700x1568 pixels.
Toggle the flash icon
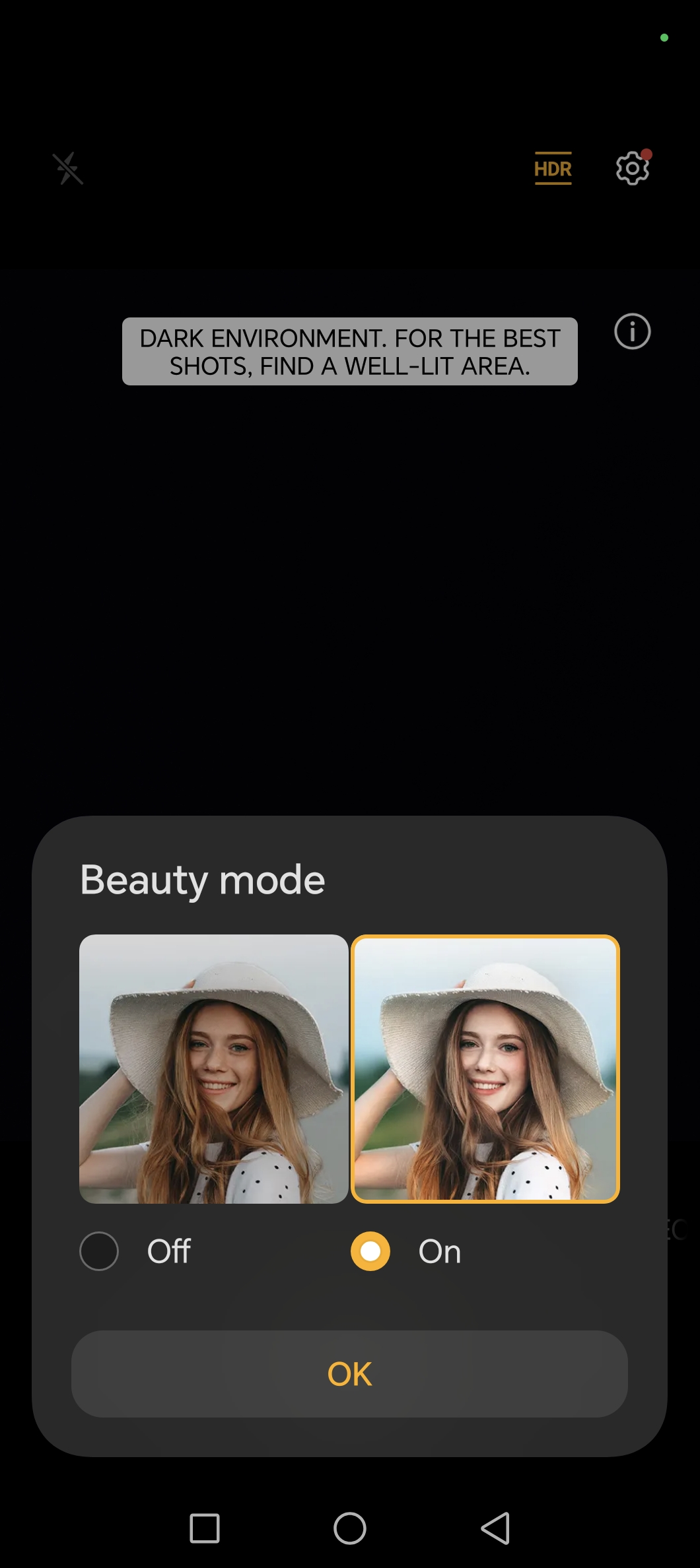coord(68,169)
